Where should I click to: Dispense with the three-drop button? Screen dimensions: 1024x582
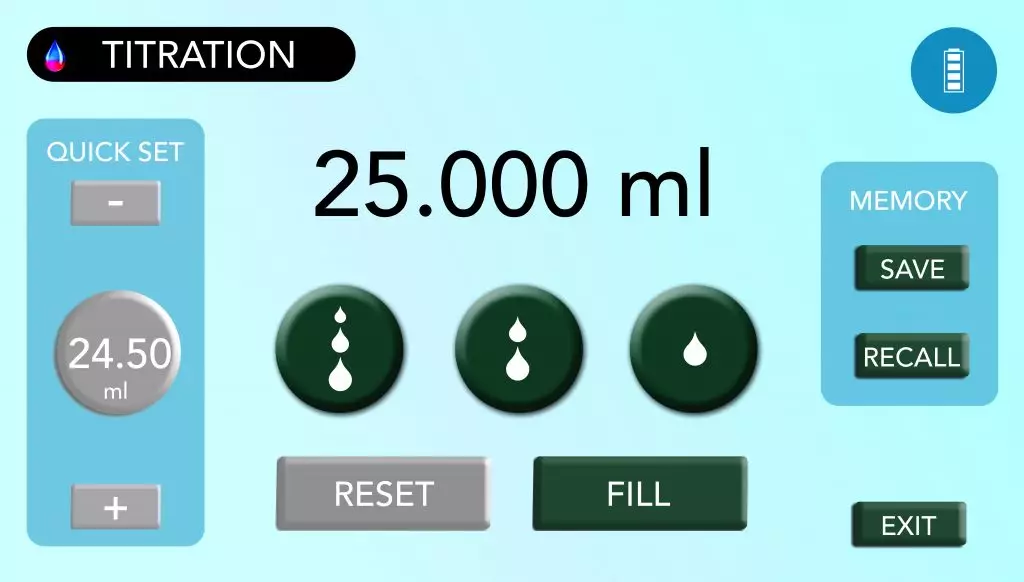340,349
